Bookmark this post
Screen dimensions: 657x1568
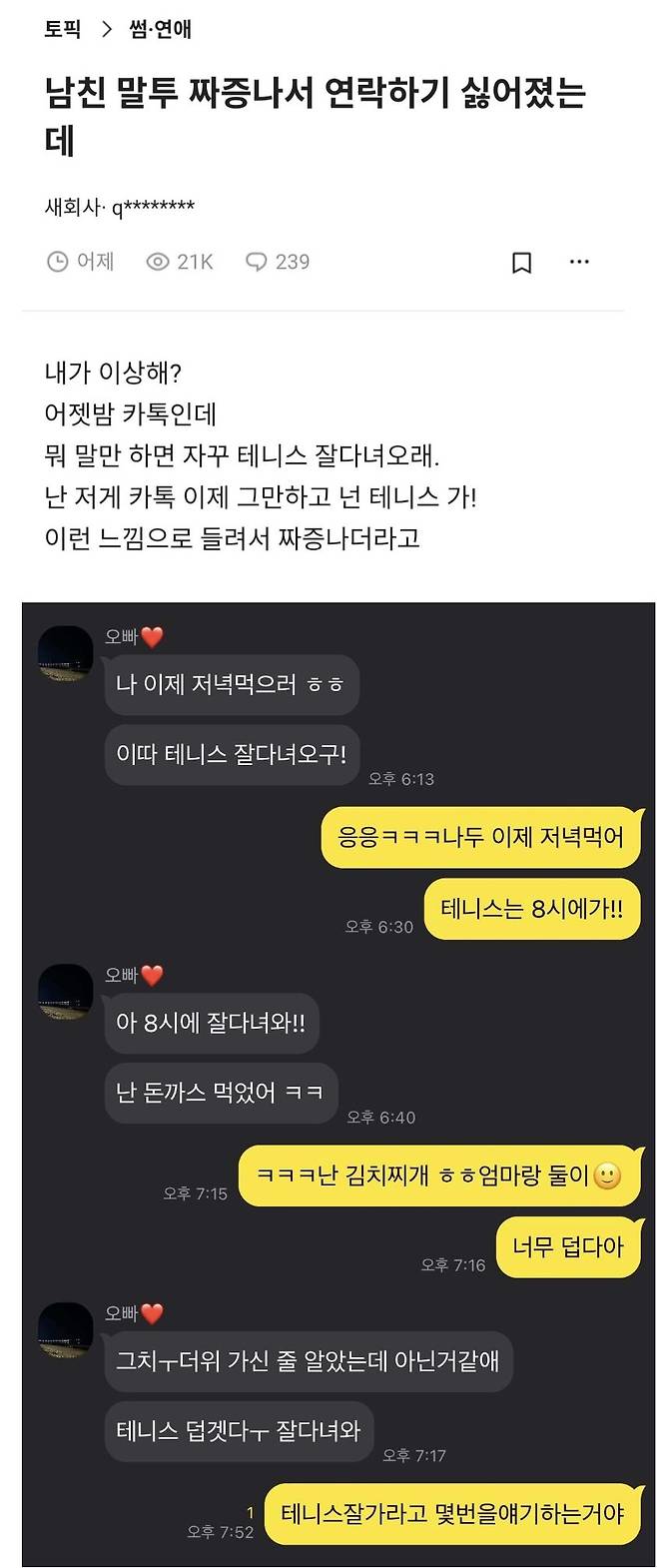pos(521,263)
